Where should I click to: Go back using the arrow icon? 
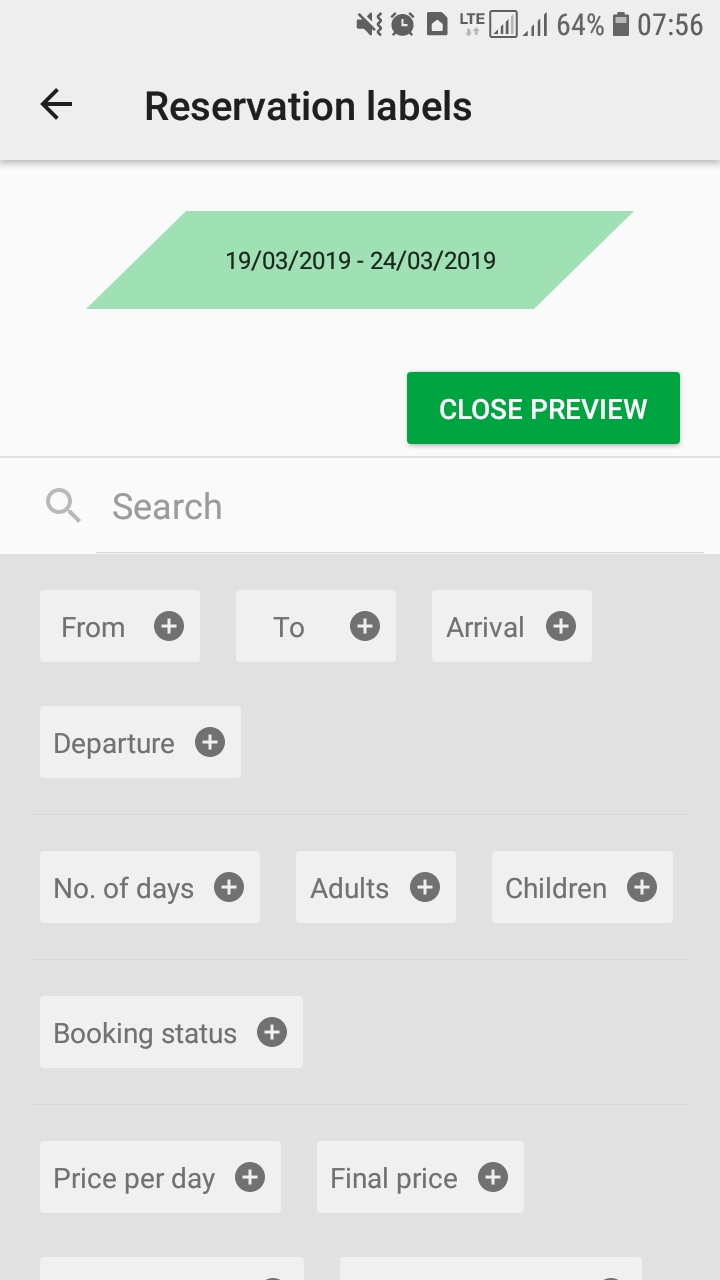[56, 105]
